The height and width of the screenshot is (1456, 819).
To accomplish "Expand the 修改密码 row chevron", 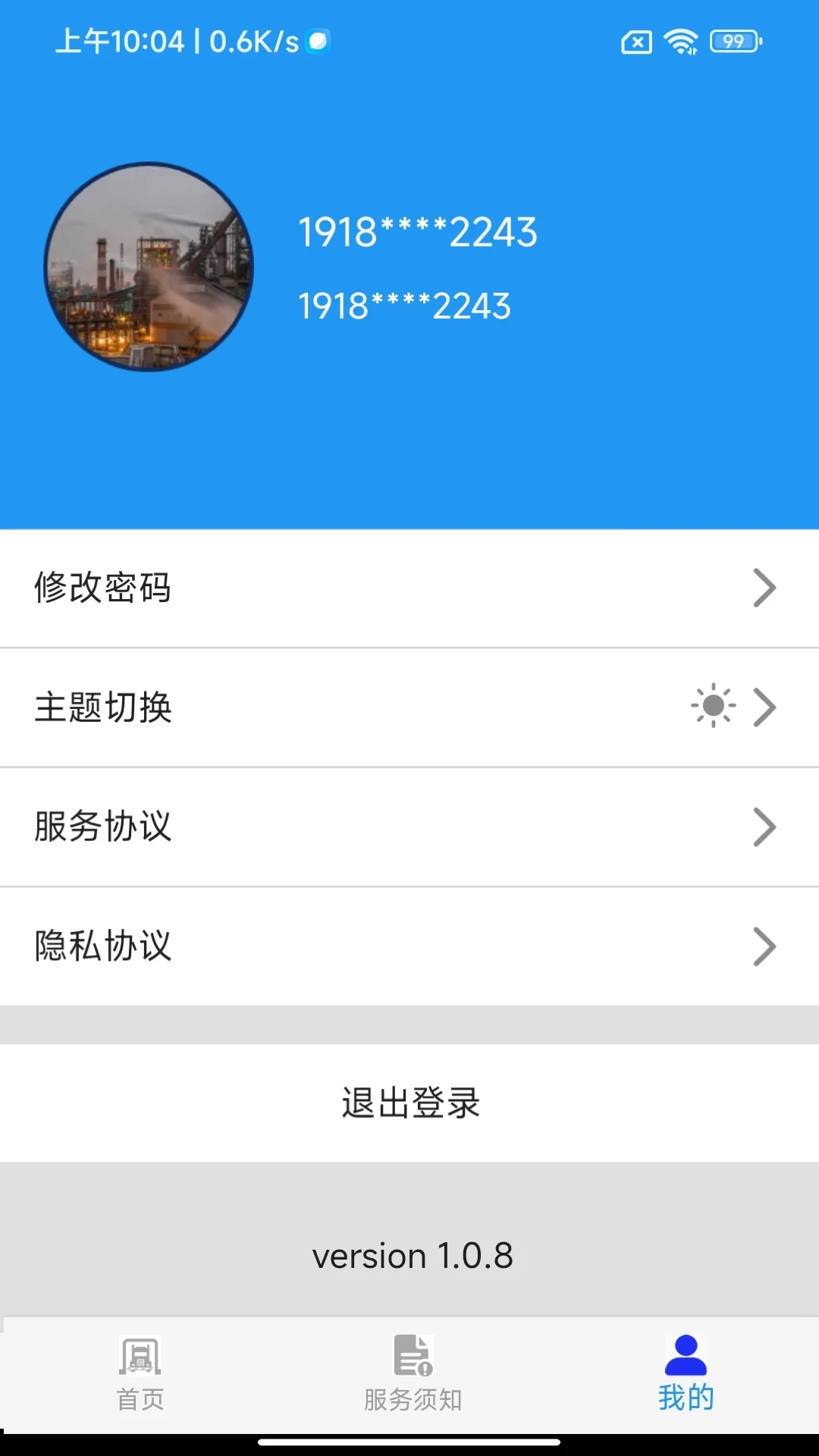I will [x=764, y=588].
